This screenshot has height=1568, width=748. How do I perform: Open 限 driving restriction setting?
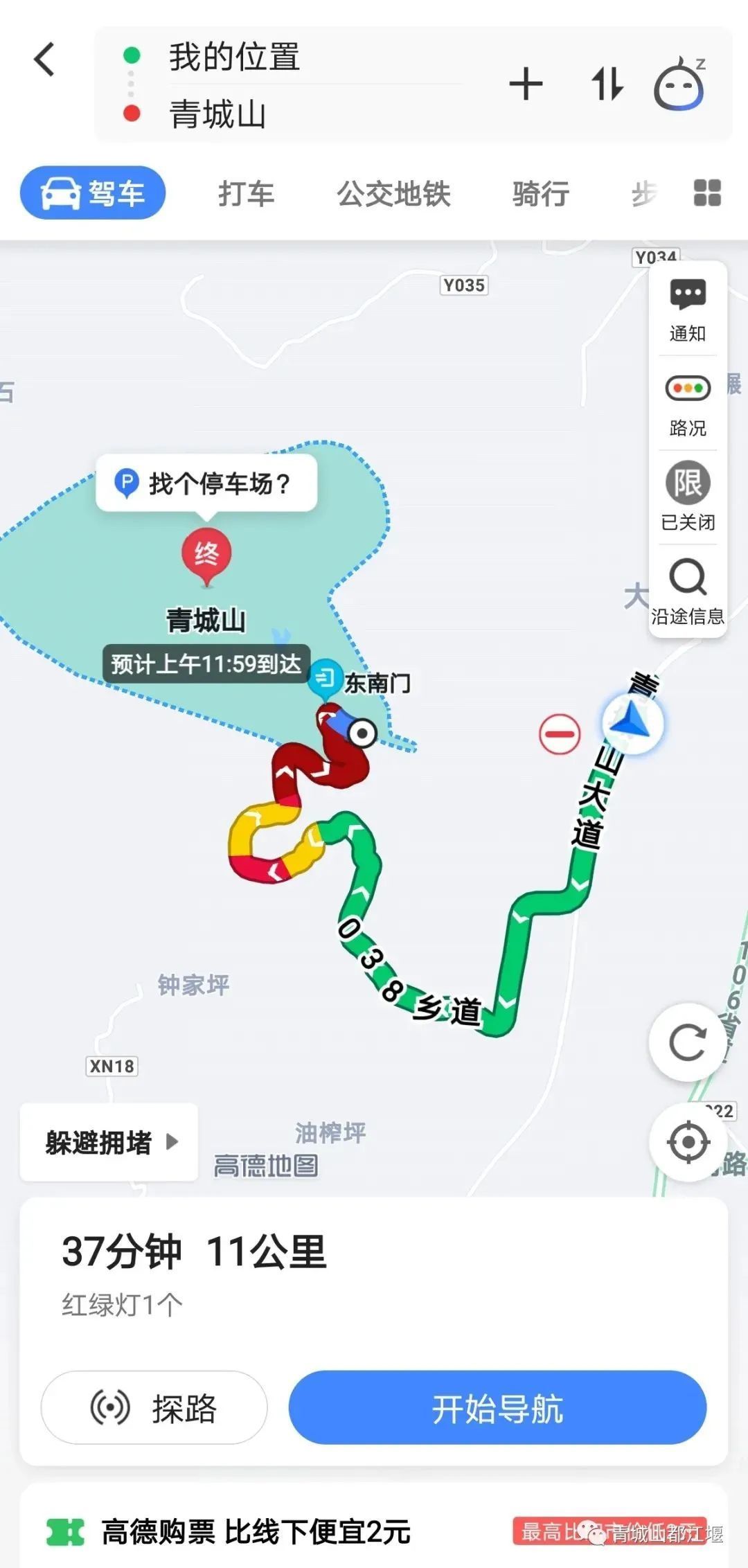[x=688, y=497]
